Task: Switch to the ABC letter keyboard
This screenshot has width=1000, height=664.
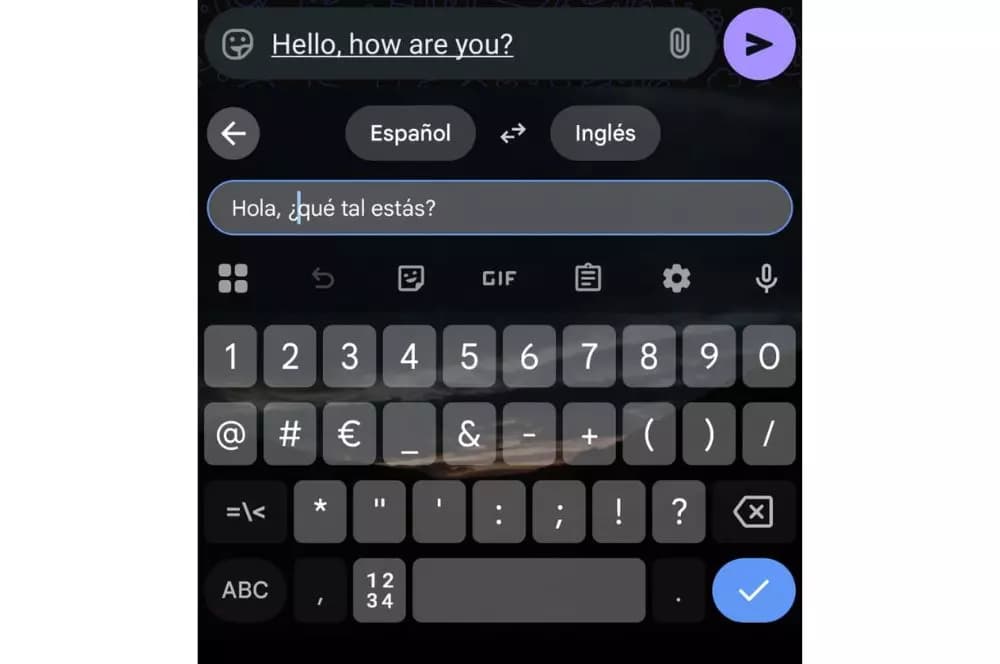Action: (245, 590)
